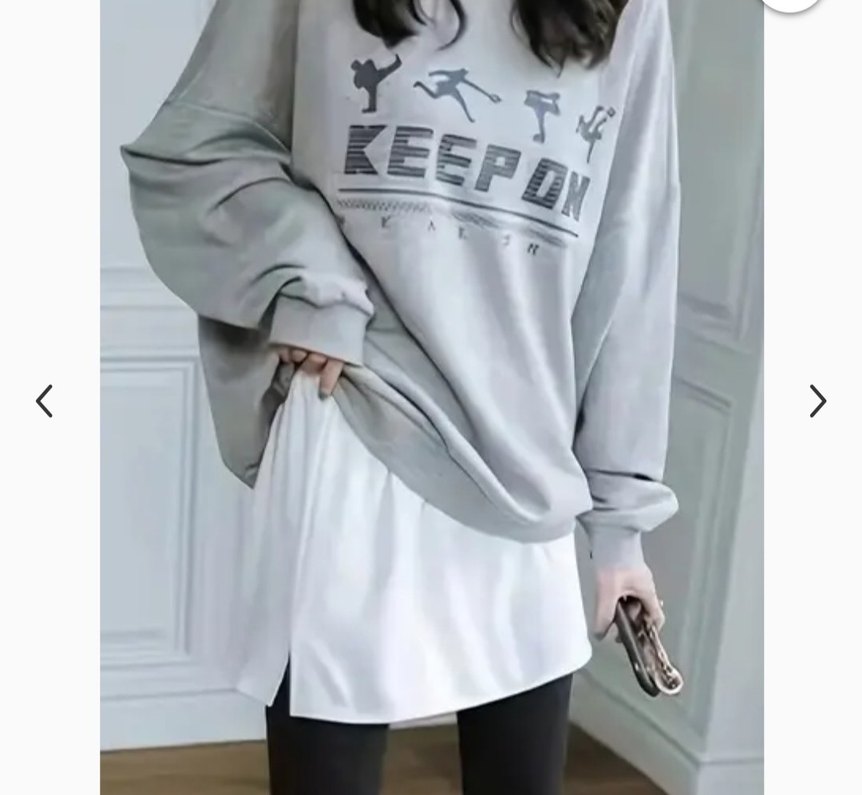Go to the previous product image
Image resolution: width=862 pixels, height=795 pixels.
point(44,401)
